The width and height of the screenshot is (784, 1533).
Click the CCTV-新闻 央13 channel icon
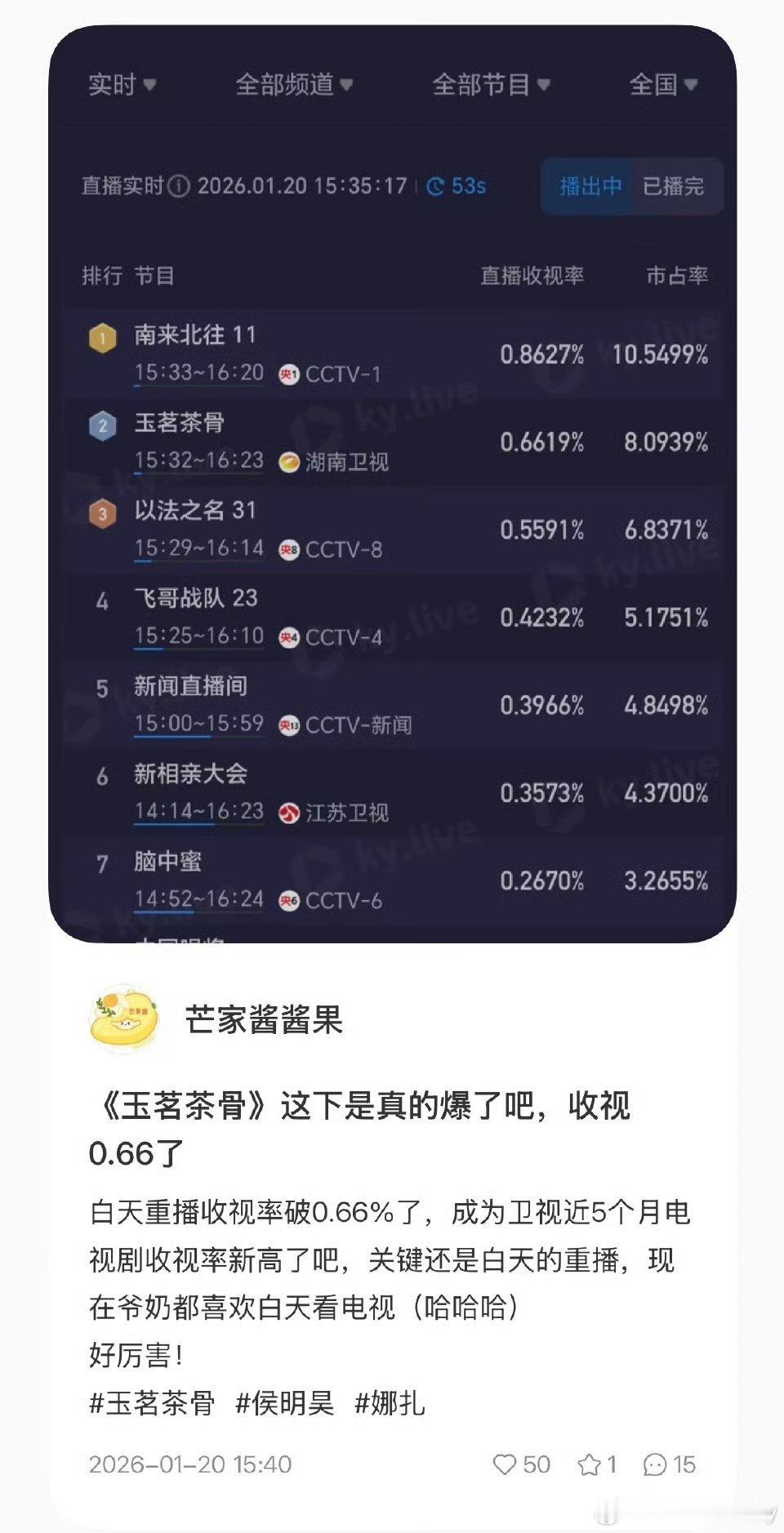point(287,724)
